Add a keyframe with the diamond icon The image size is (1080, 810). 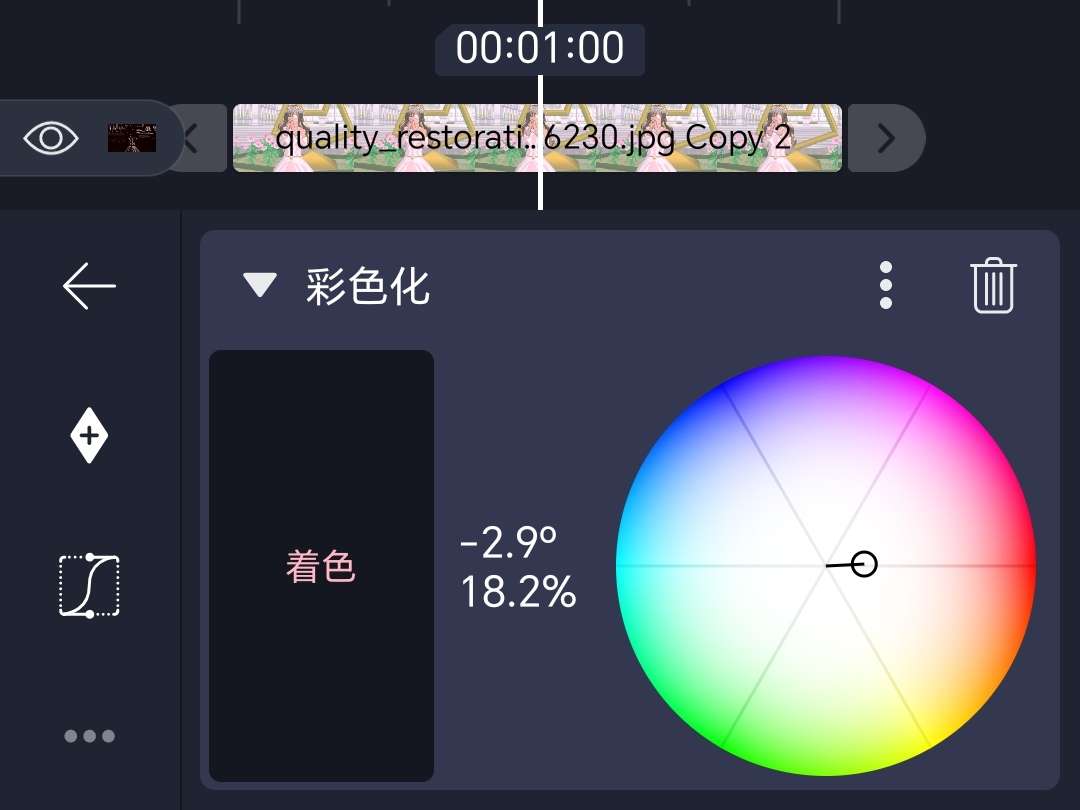pos(89,436)
